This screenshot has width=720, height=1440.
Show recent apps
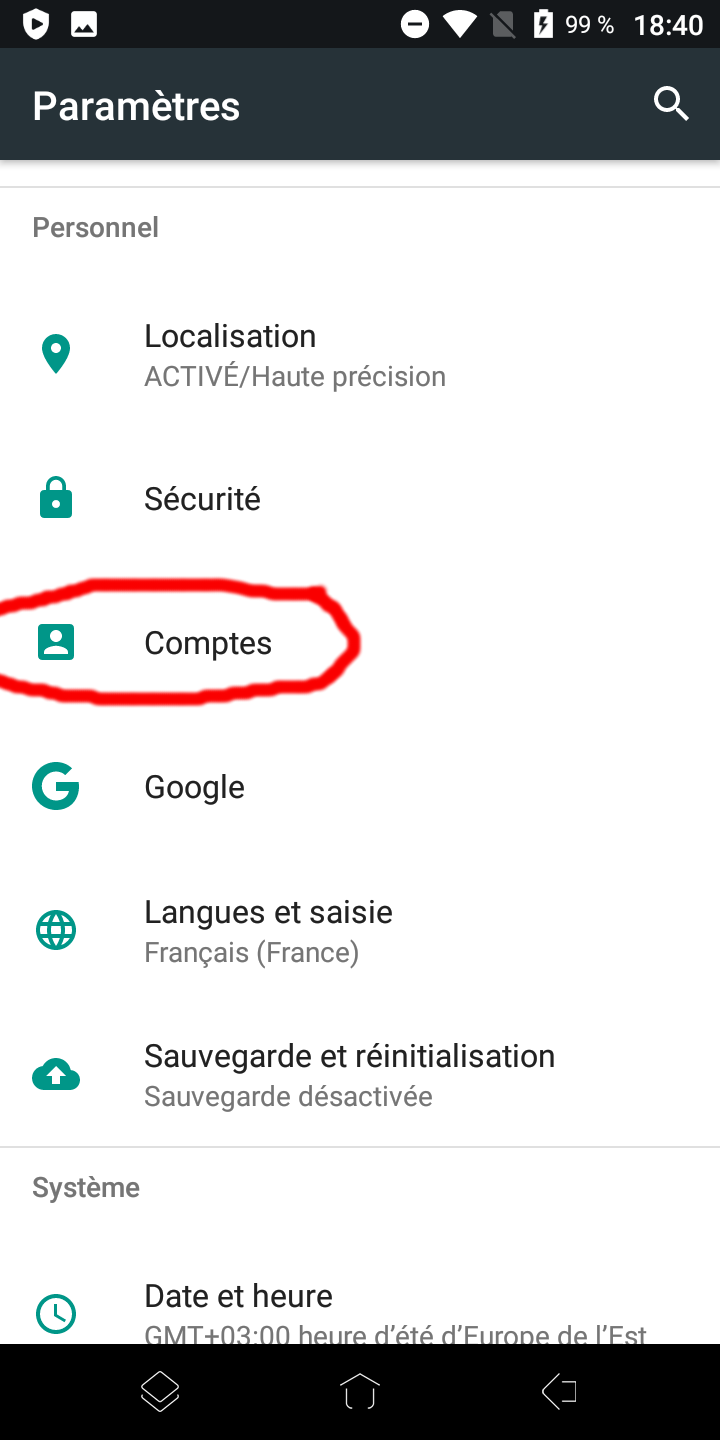160,1391
